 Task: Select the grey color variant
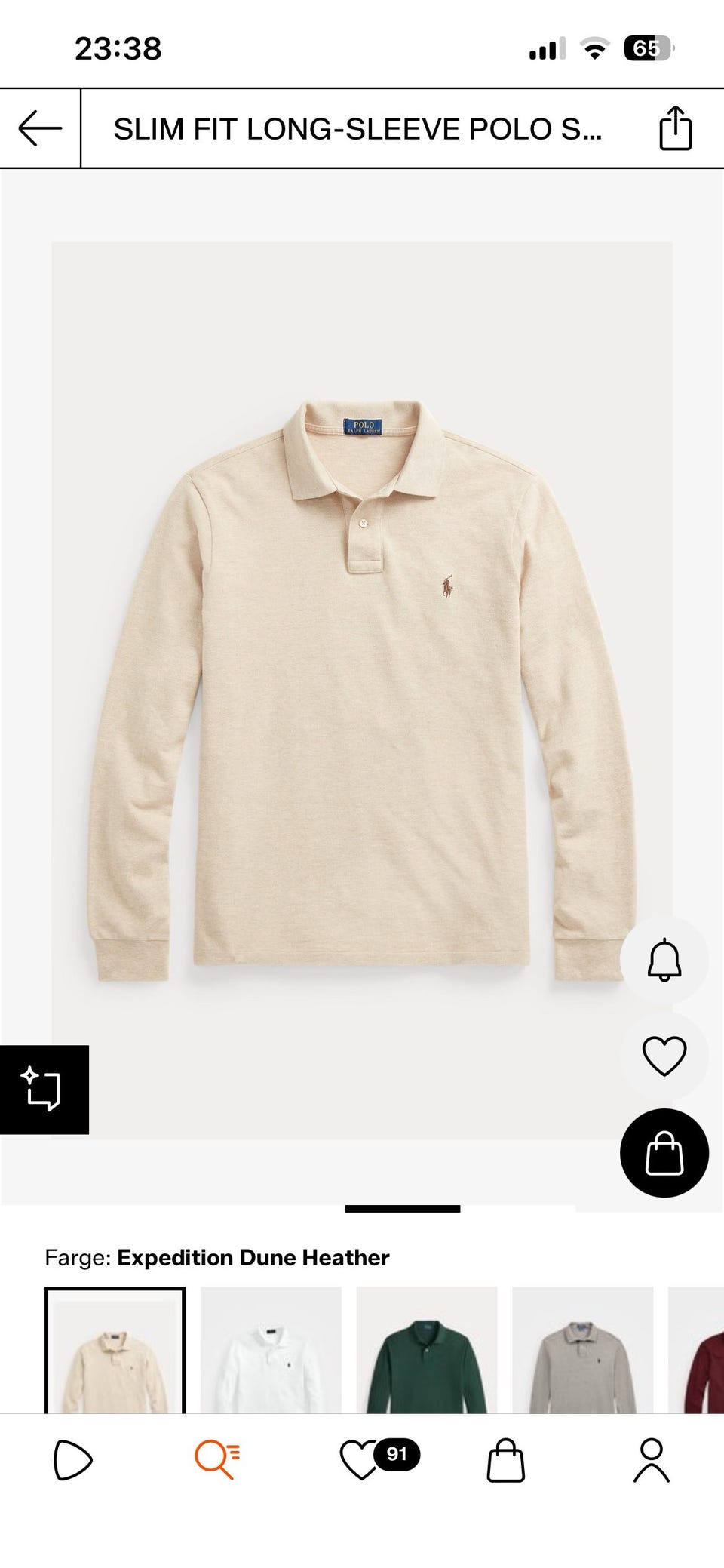[583, 1350]
